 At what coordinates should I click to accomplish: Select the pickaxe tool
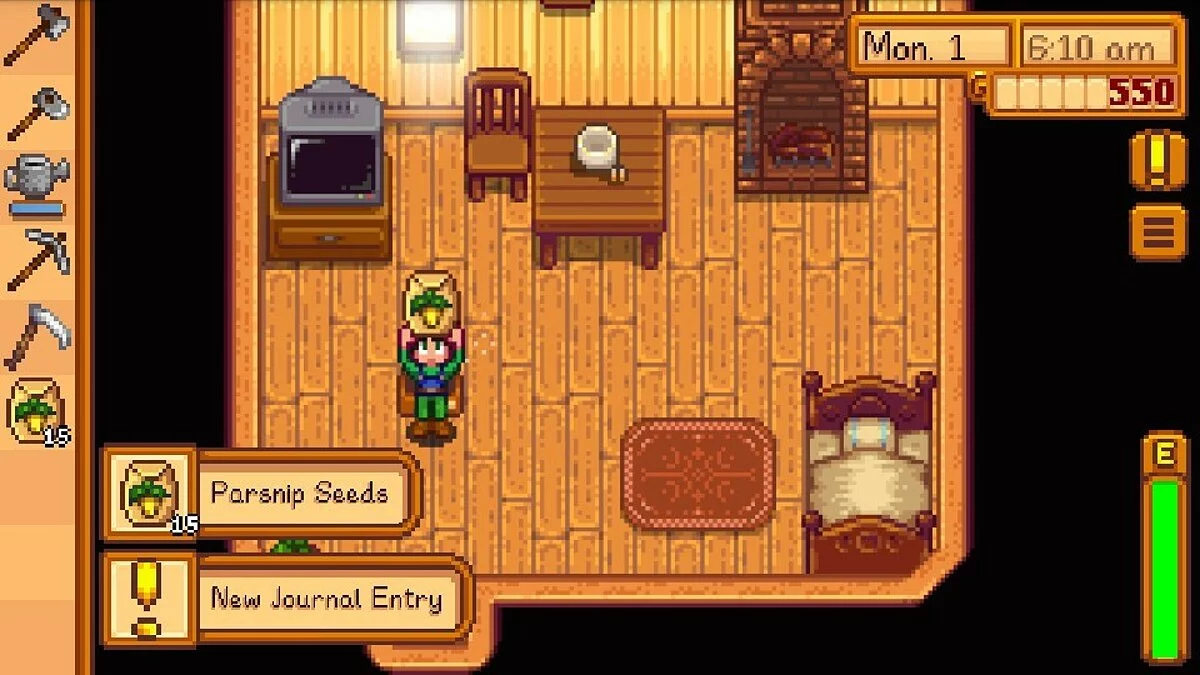36,260
